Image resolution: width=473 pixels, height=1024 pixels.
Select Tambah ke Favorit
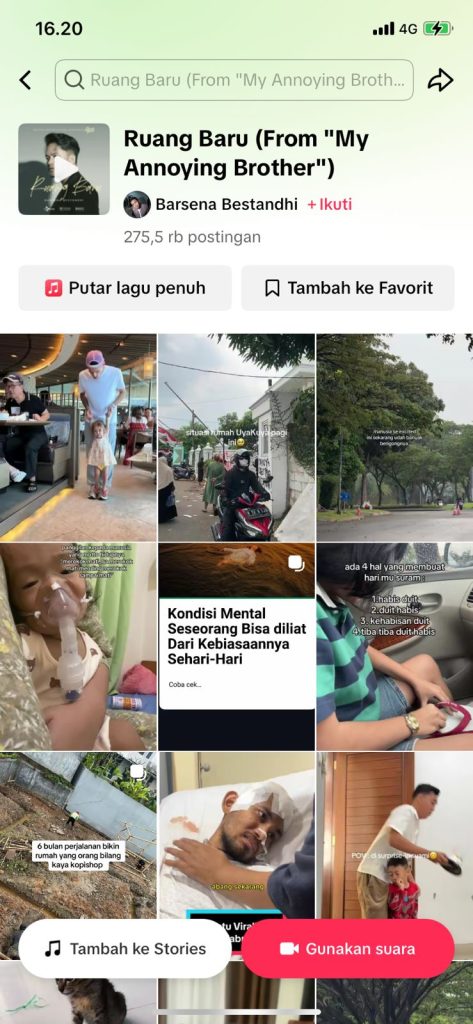[x=348, y=288]
